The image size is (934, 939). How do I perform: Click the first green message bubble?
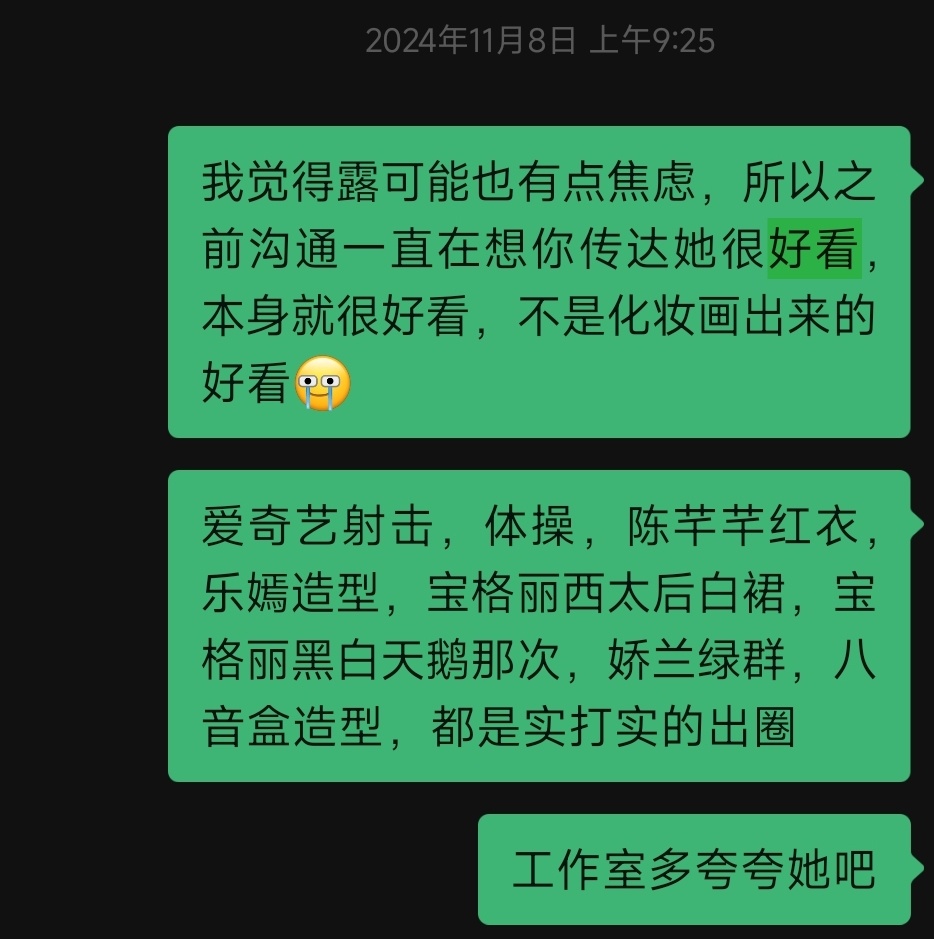coord(540,280)
